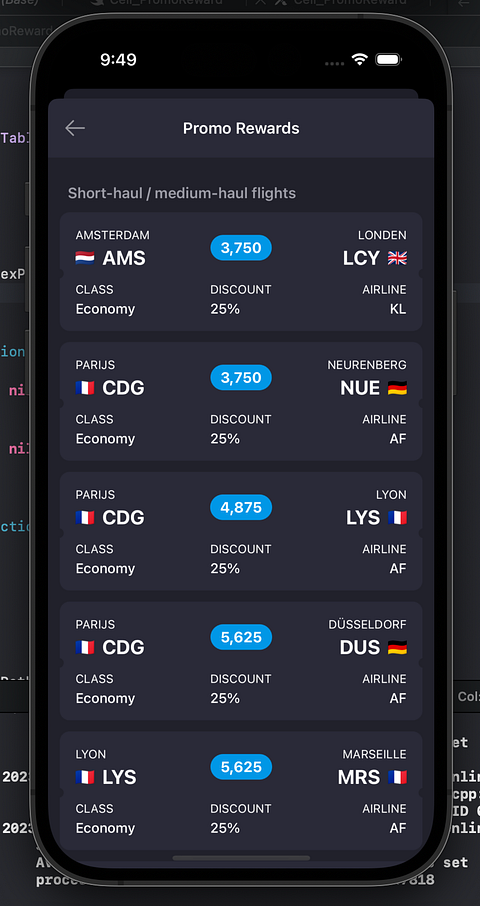Open the AMS to LCY reward card

[x=241, y=272]
